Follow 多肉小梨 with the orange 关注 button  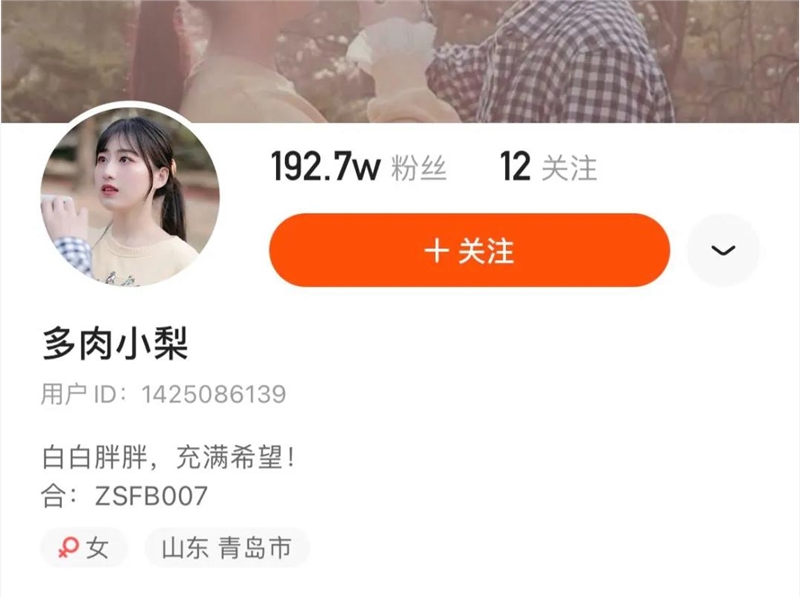tap(469, 250)
